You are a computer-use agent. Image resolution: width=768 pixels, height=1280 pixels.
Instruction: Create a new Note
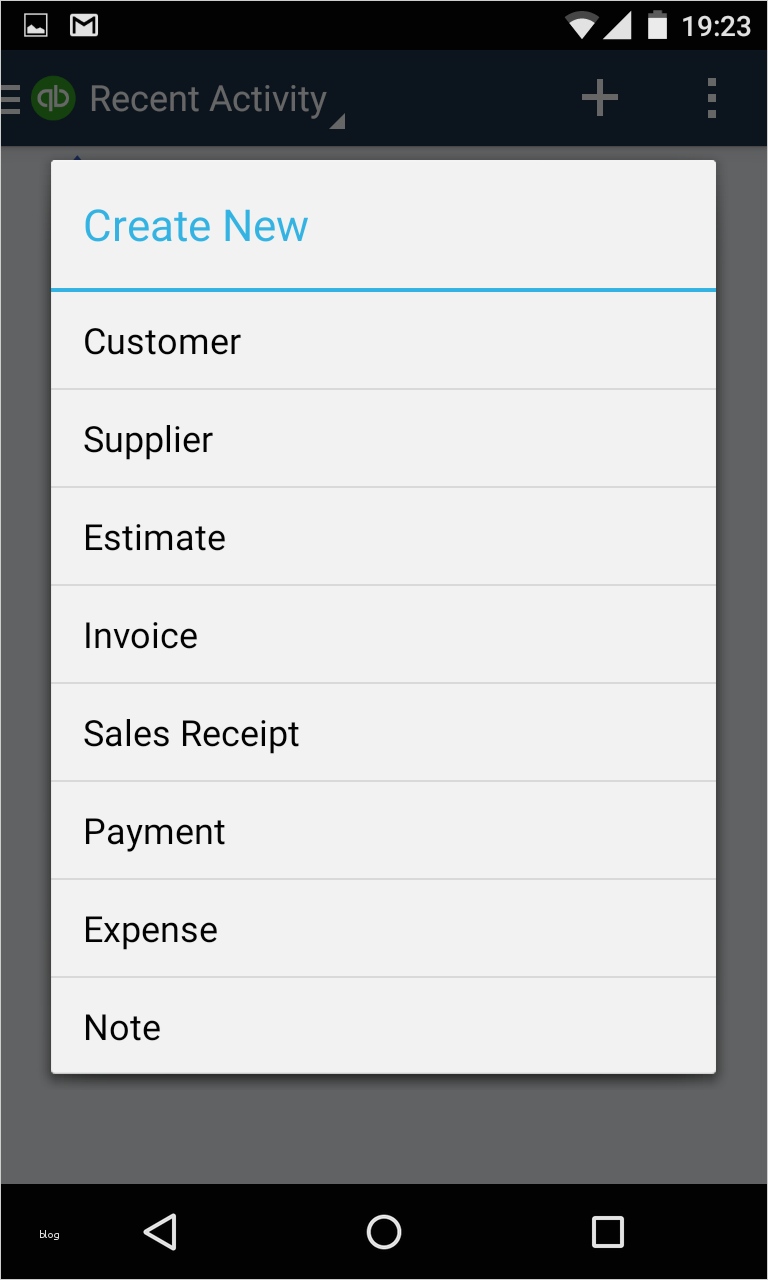(x=383, y=1027)
